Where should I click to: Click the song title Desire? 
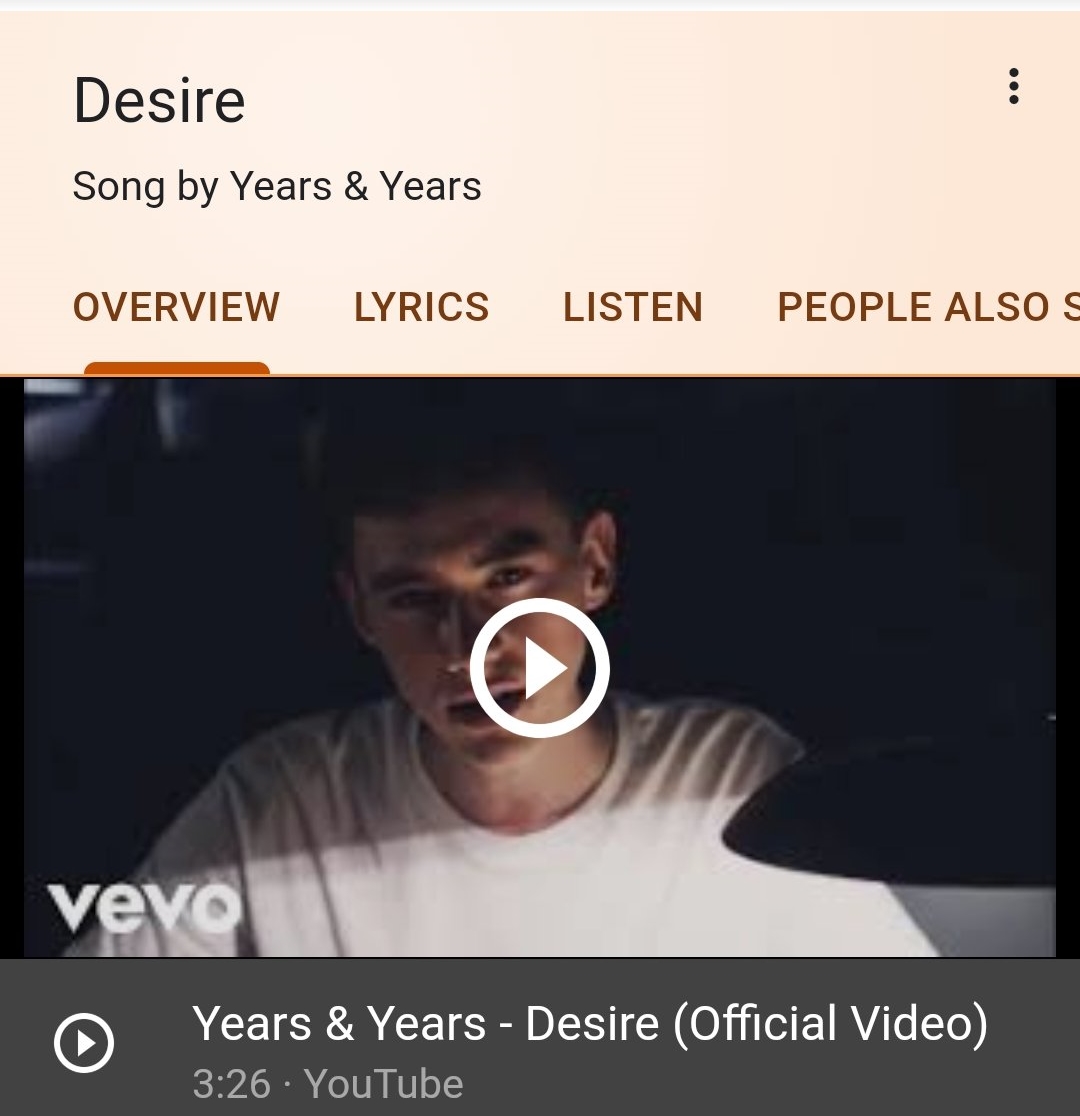coord(159,98)
